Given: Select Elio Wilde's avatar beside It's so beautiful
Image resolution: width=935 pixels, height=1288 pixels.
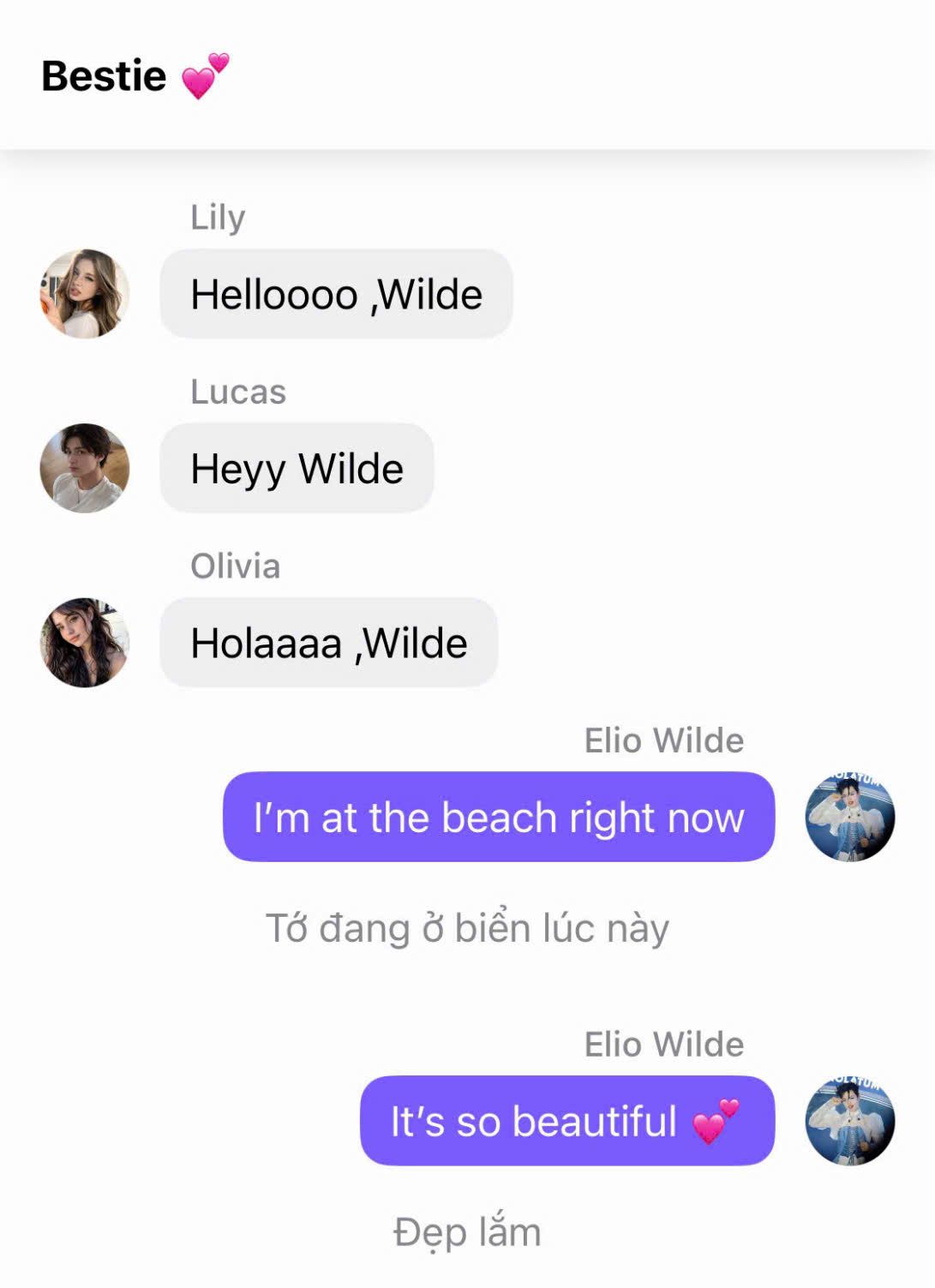Looking at the screenshot, I should point(849,1121).
